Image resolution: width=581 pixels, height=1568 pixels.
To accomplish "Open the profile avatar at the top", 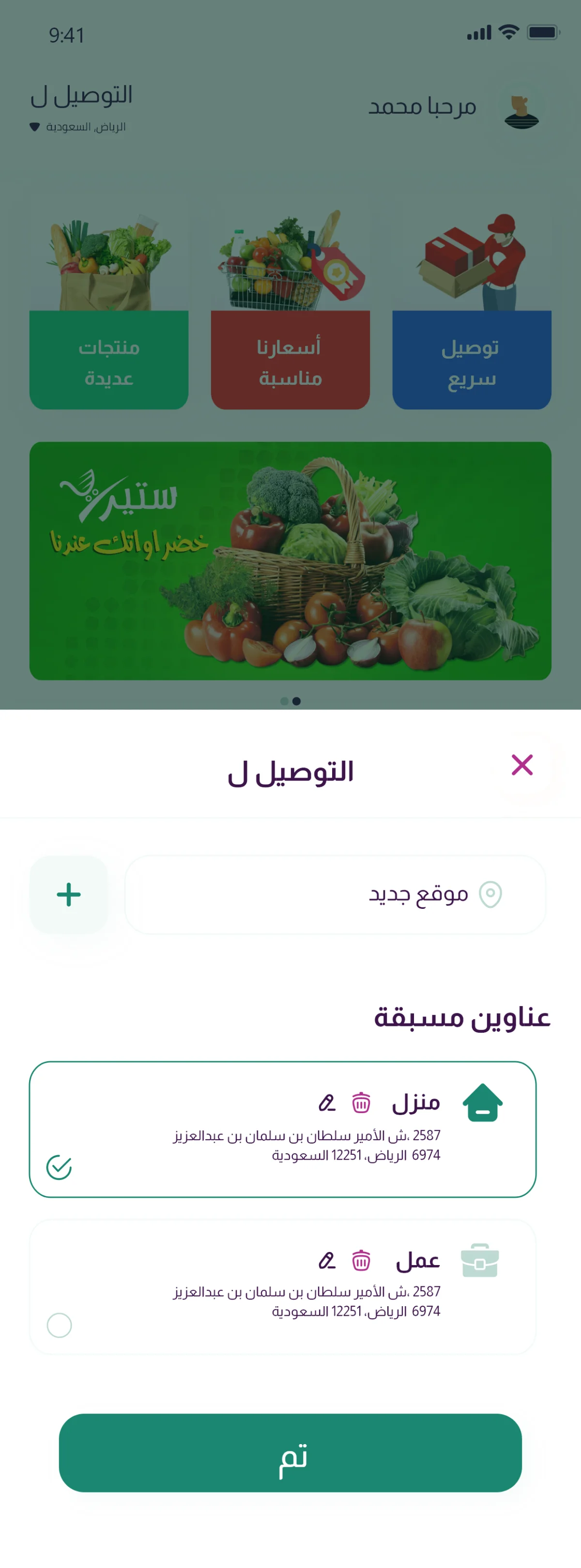I will point(522,111).
